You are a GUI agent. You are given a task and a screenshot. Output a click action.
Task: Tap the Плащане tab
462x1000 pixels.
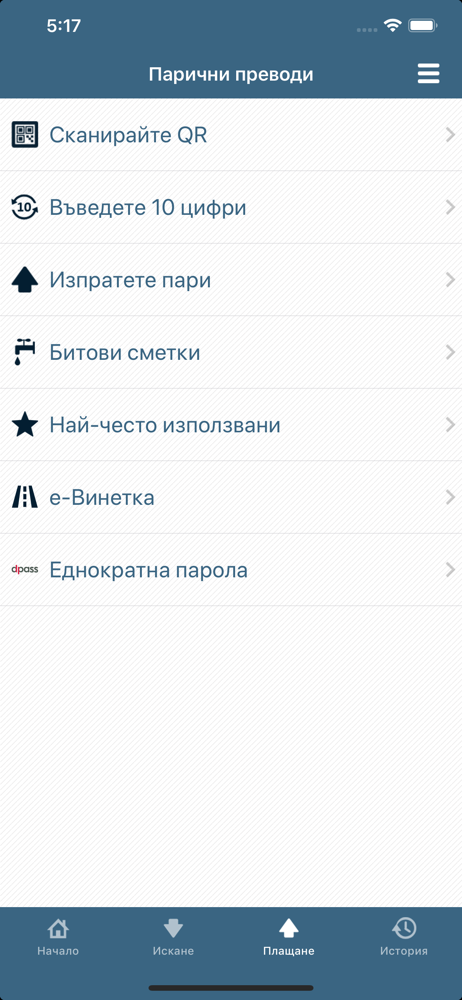coord(288,938)
